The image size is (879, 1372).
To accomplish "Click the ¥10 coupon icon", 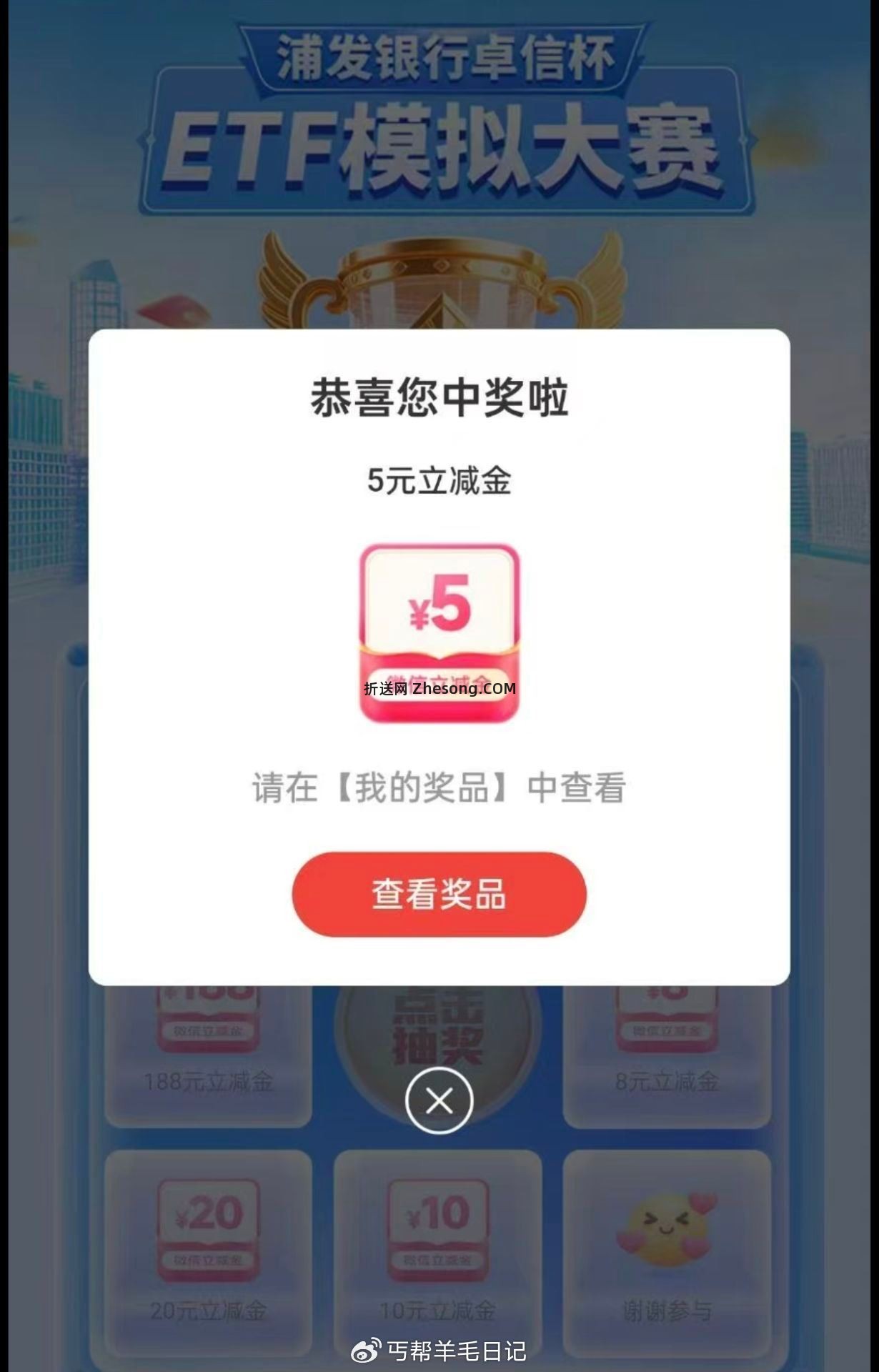I will click(437, 1229).
